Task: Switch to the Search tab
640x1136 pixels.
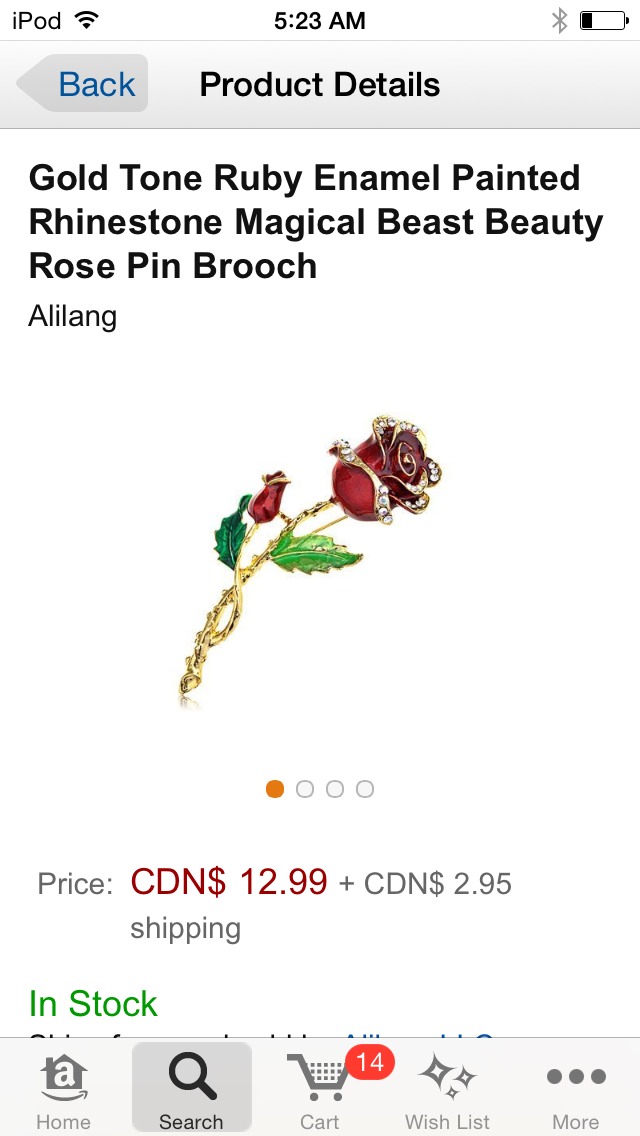Action: pos(191,1089)
